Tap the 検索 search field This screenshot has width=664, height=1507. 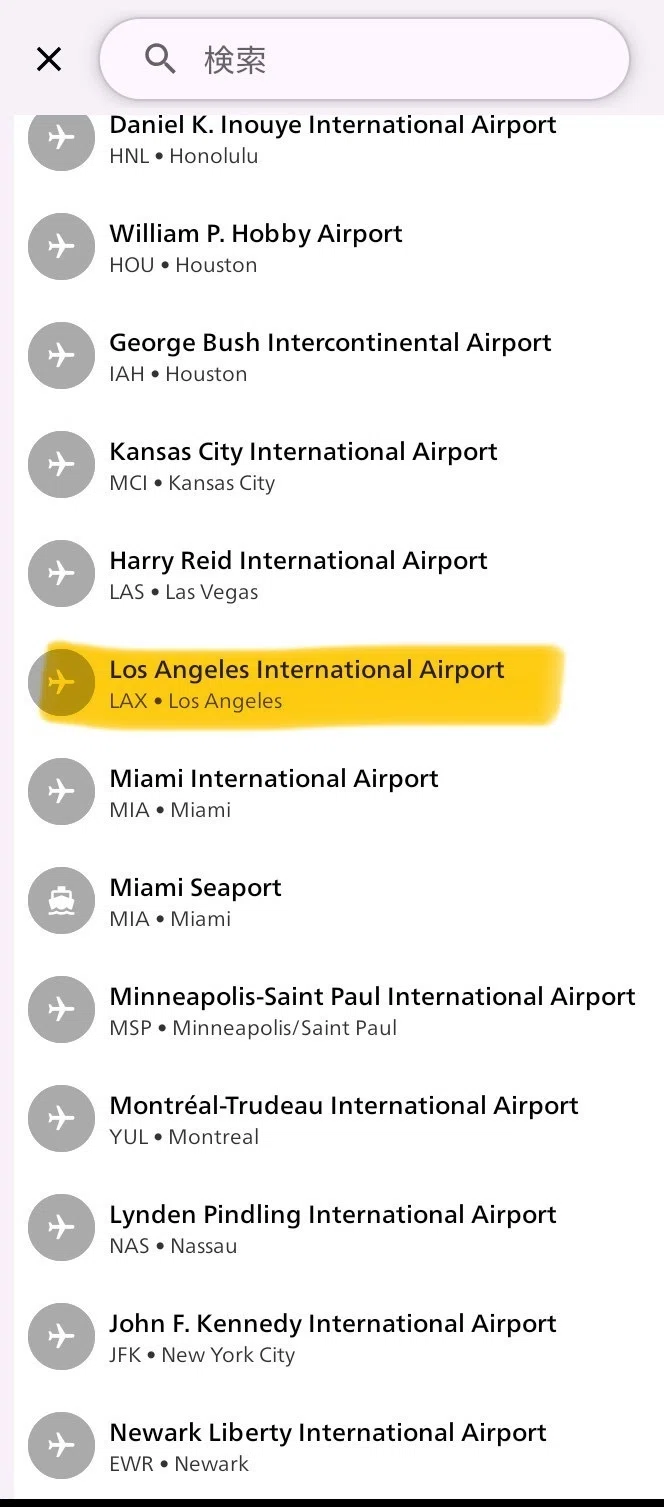(365, 59)
